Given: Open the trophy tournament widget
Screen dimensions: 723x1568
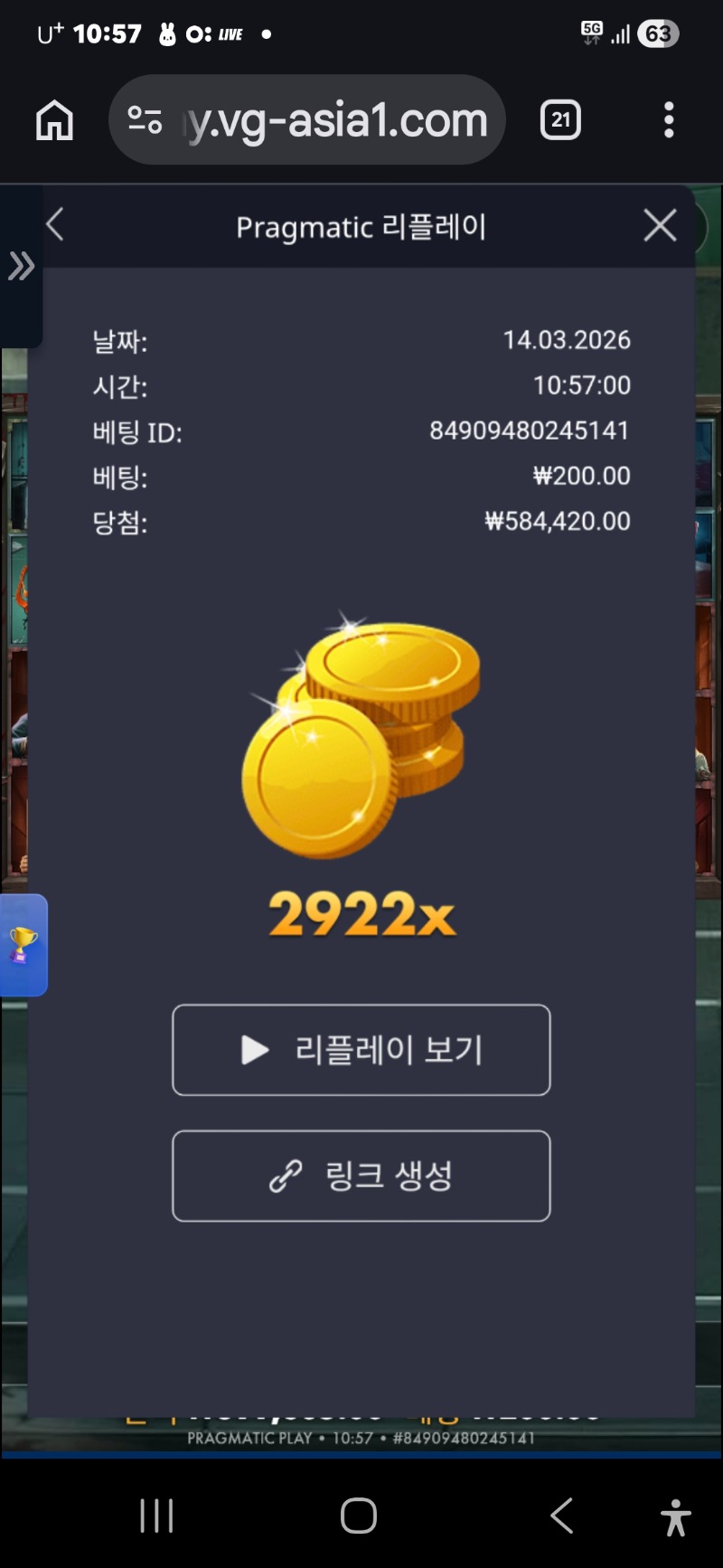Looking at the screenshot, I should coord(23,945).
